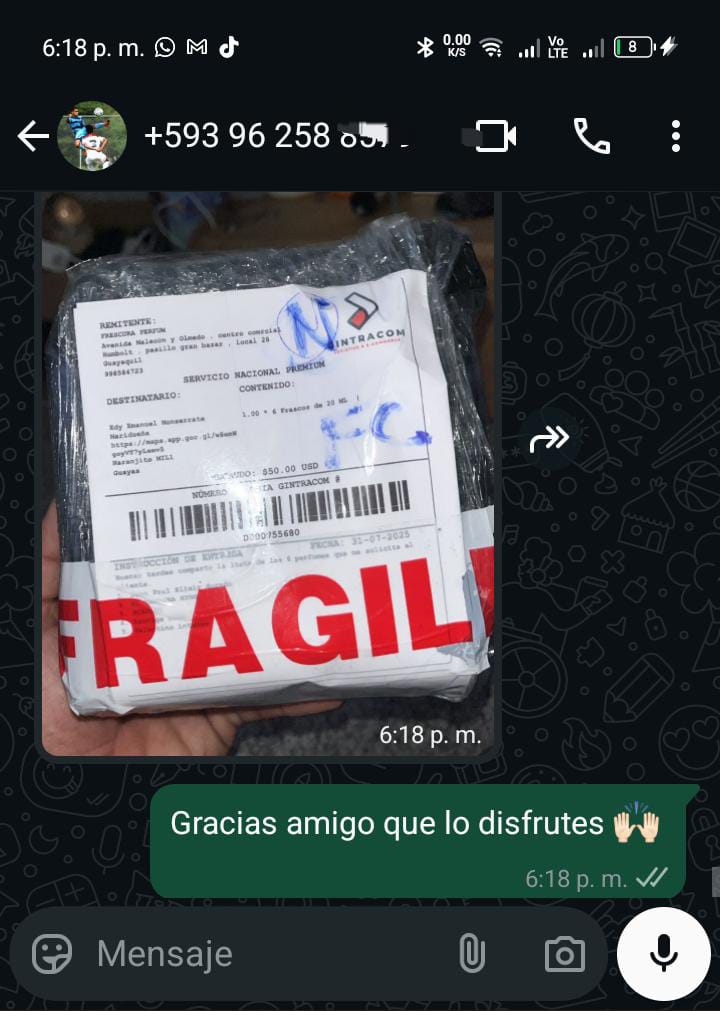The height and width of the screenshot is (1011, 720).
Task: Start a voice call
Action: tap(591, 136)
